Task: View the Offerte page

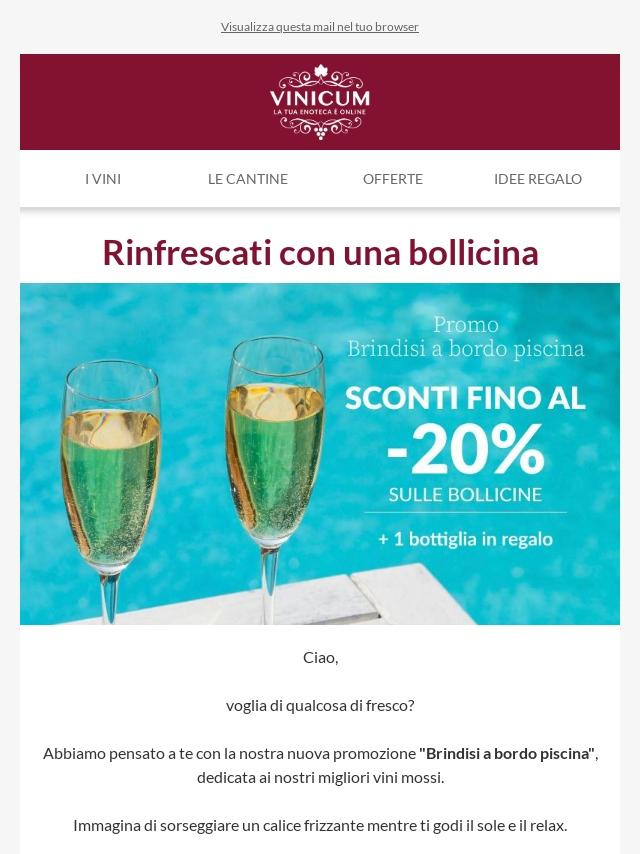Action: click(x=393, y=179)
